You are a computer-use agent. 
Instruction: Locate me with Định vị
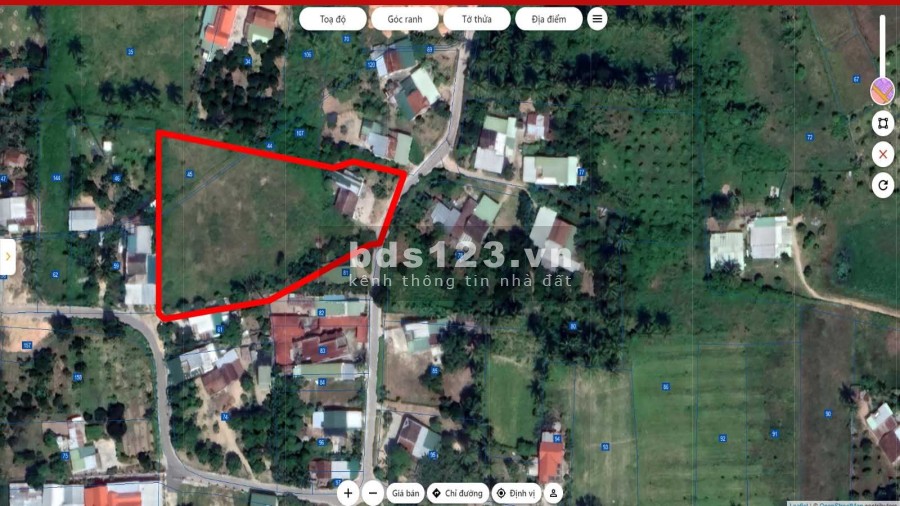point(516,493)
